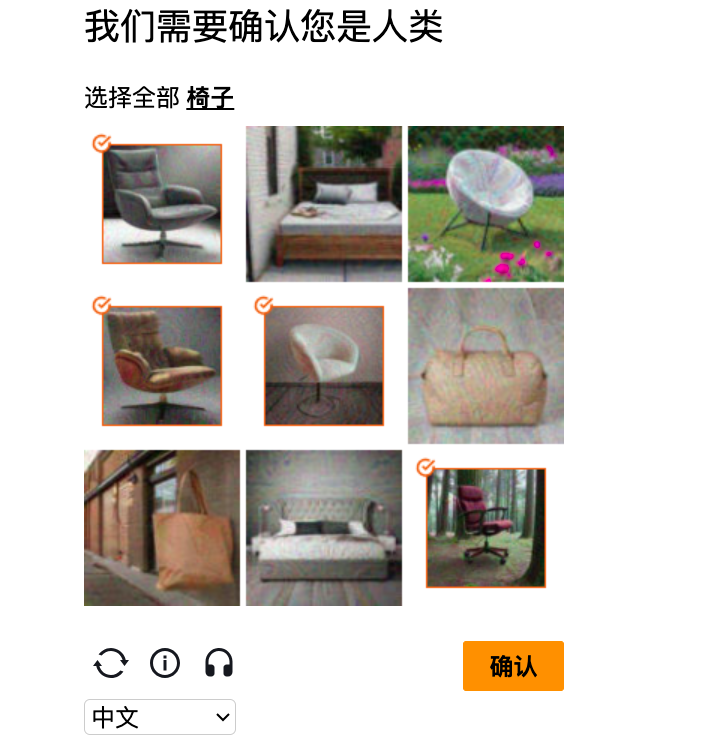Tap the orange tote bag tile
This screenshot has height=743, width=703.
[x=162, y=528]
